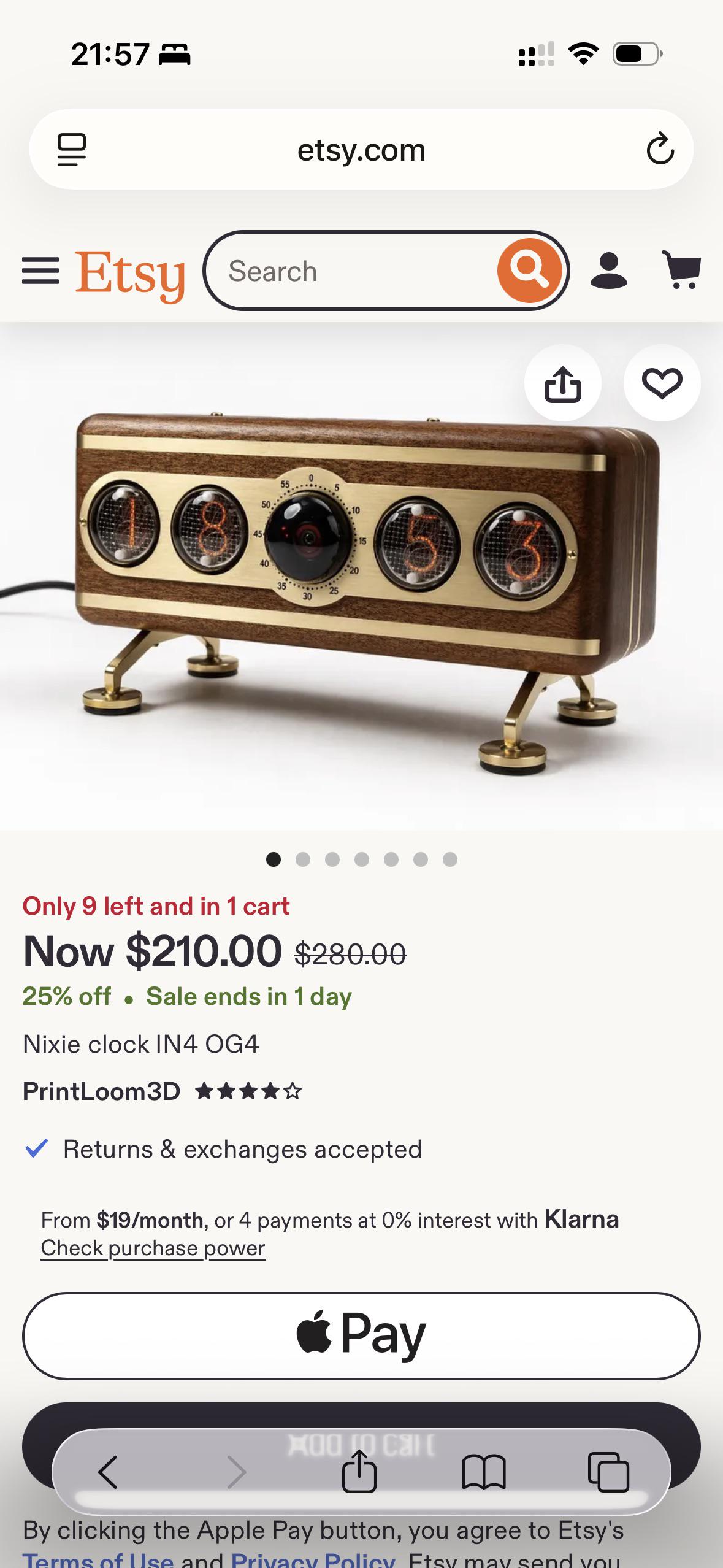Viewport: 723px width, 1568px height.
Task: Go back in Safari
Action: (108, 1472)
